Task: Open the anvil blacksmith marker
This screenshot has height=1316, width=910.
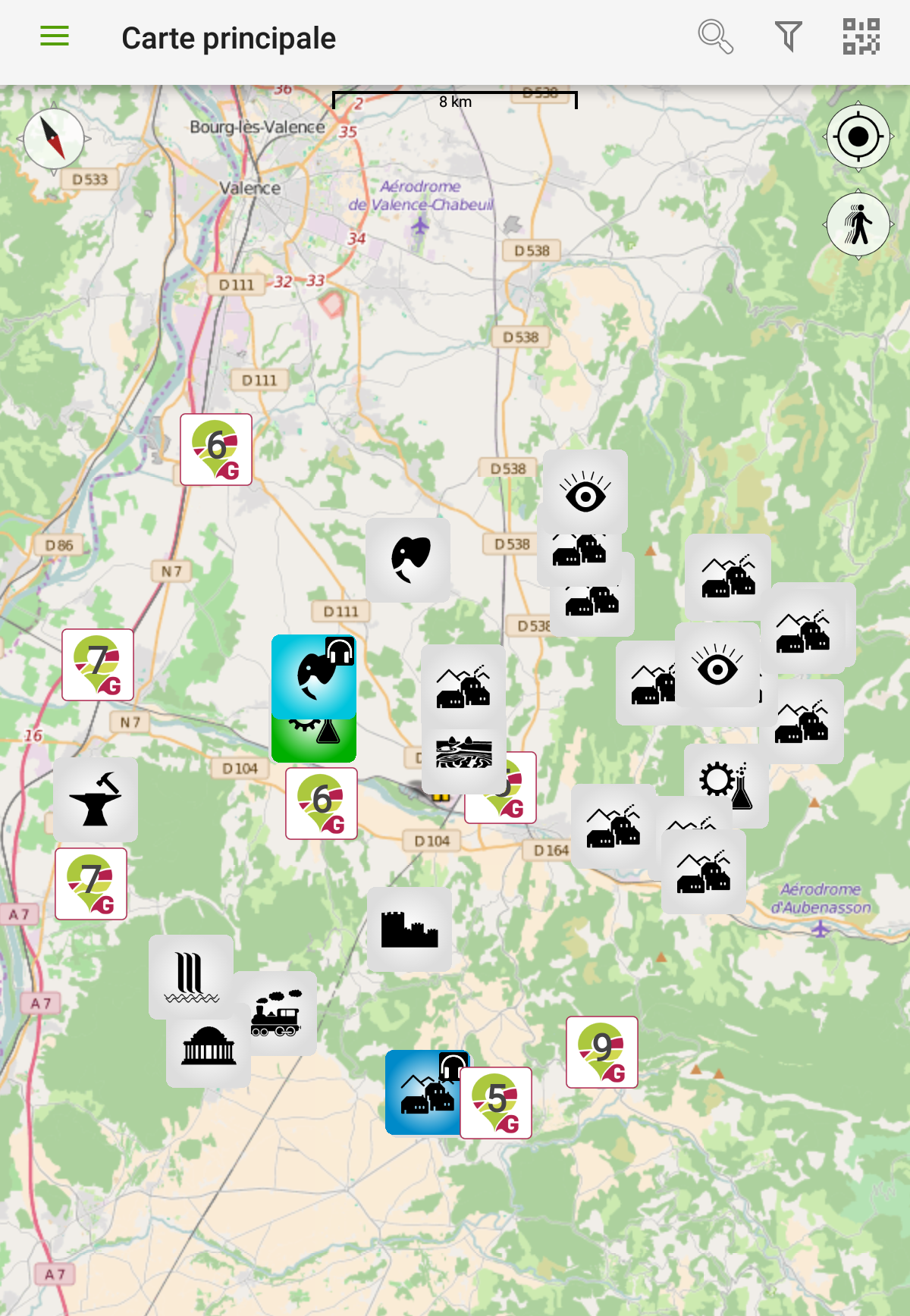Action: [96, 799]
